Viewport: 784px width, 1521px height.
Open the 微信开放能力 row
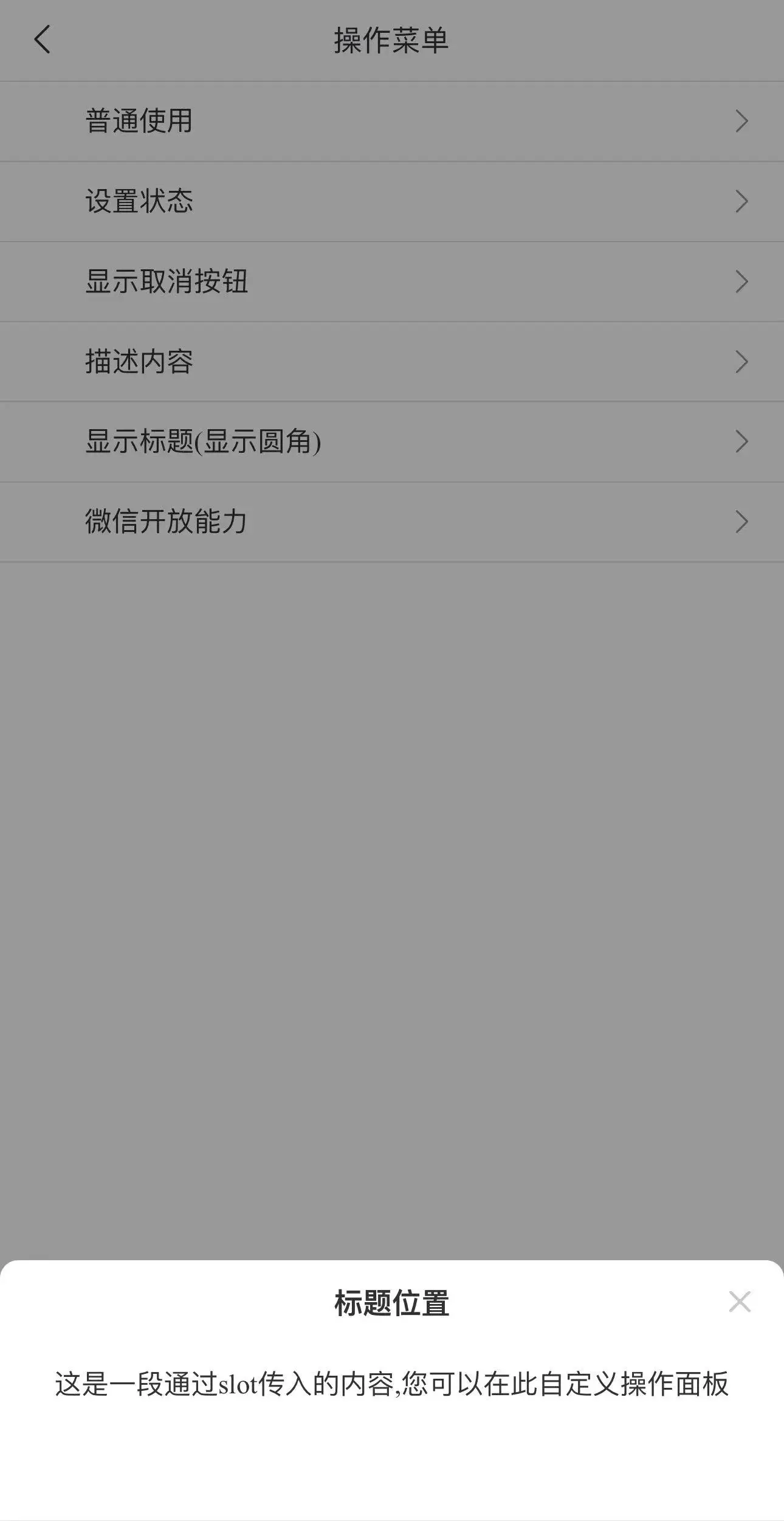(392, 522)
